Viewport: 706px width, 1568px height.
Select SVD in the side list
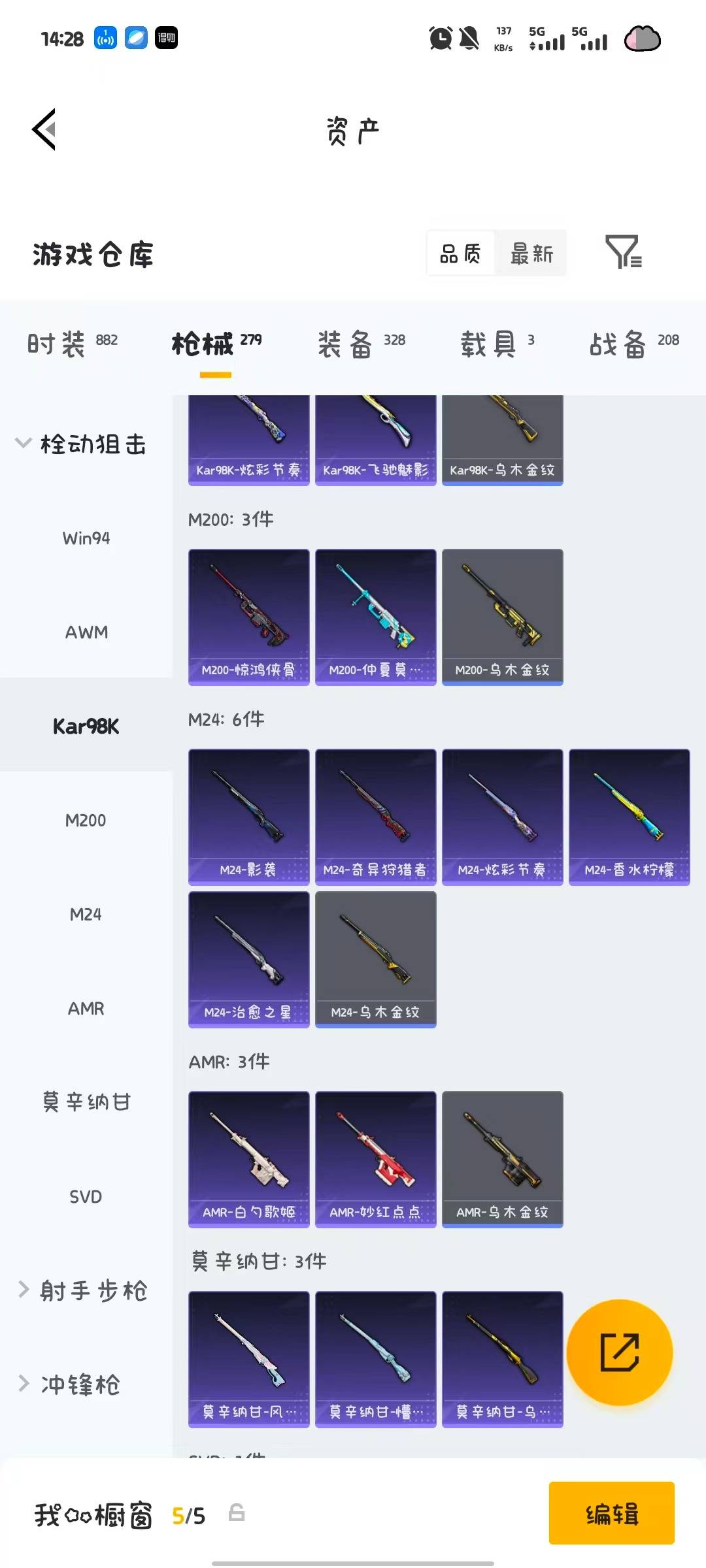coord(86,1196)
